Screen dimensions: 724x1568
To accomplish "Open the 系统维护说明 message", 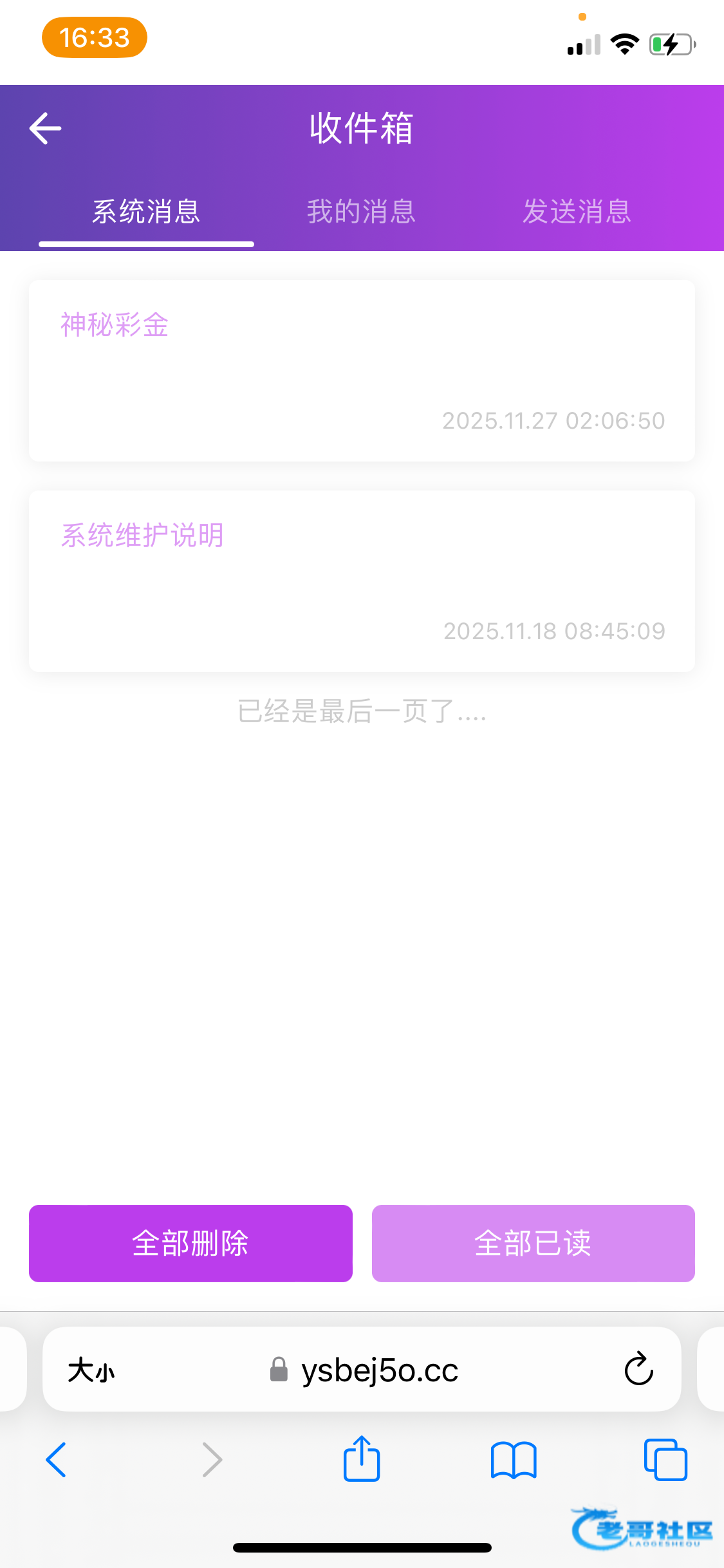I will [362, 581].
